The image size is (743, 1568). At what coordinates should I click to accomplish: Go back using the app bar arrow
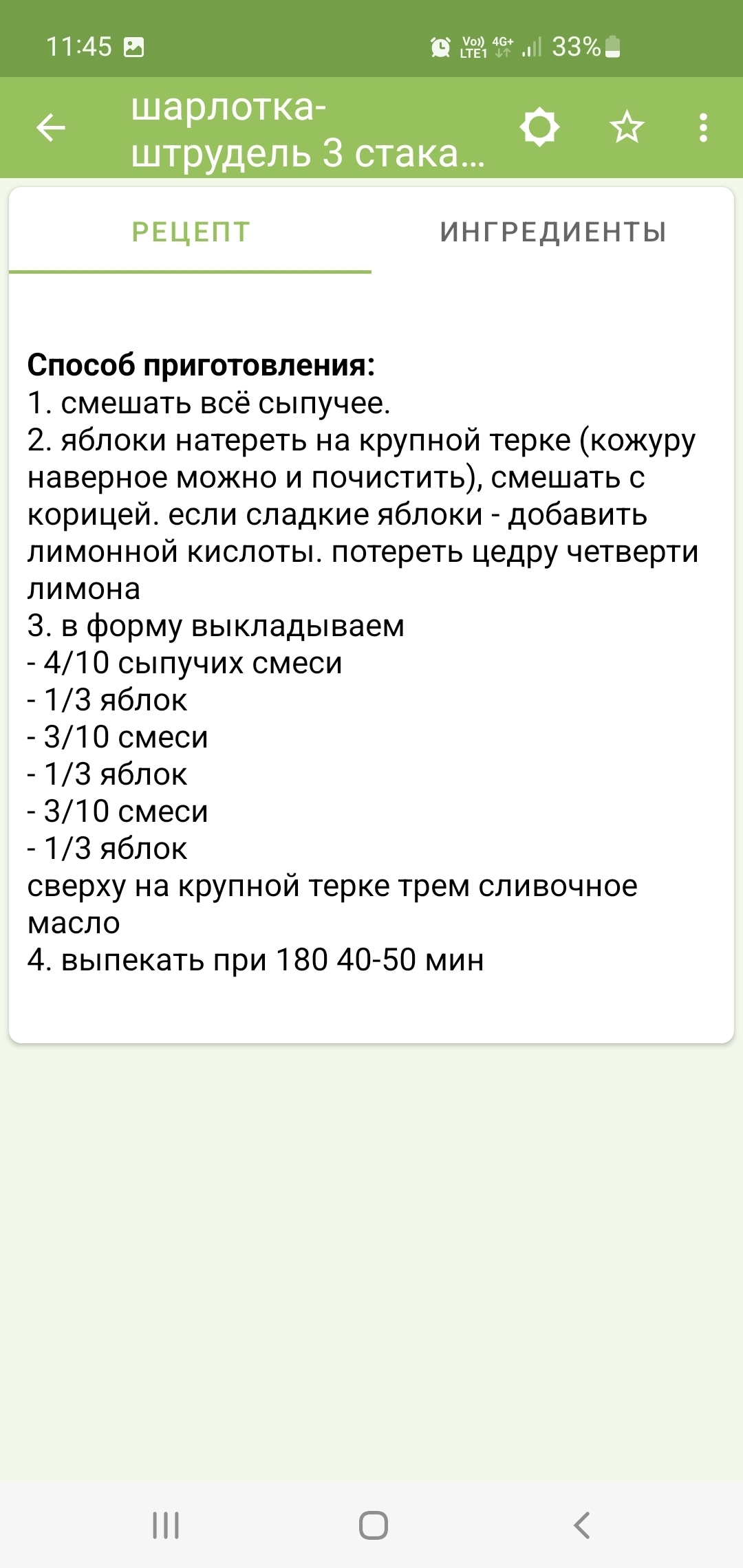51,128
